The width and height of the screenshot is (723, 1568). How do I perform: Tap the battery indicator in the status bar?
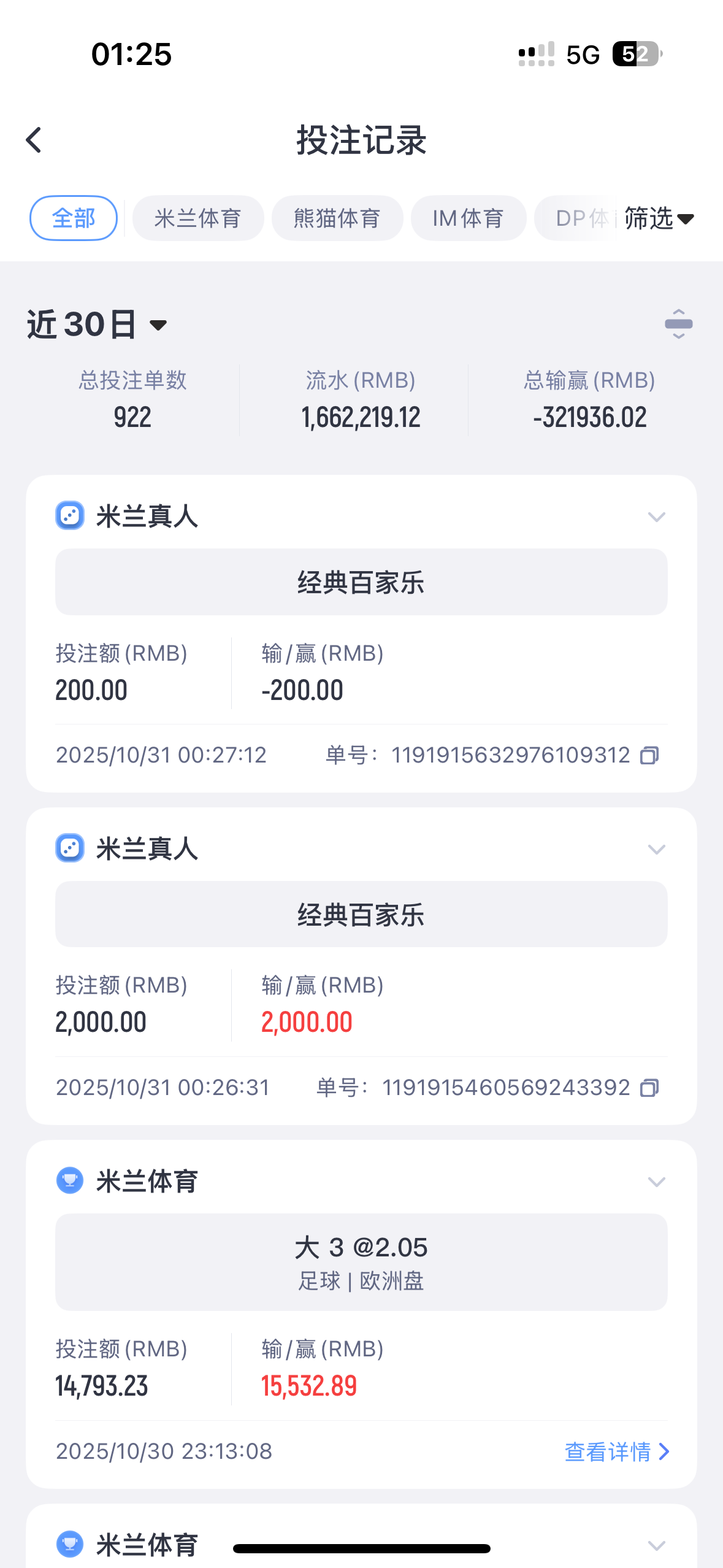point(635,54)
